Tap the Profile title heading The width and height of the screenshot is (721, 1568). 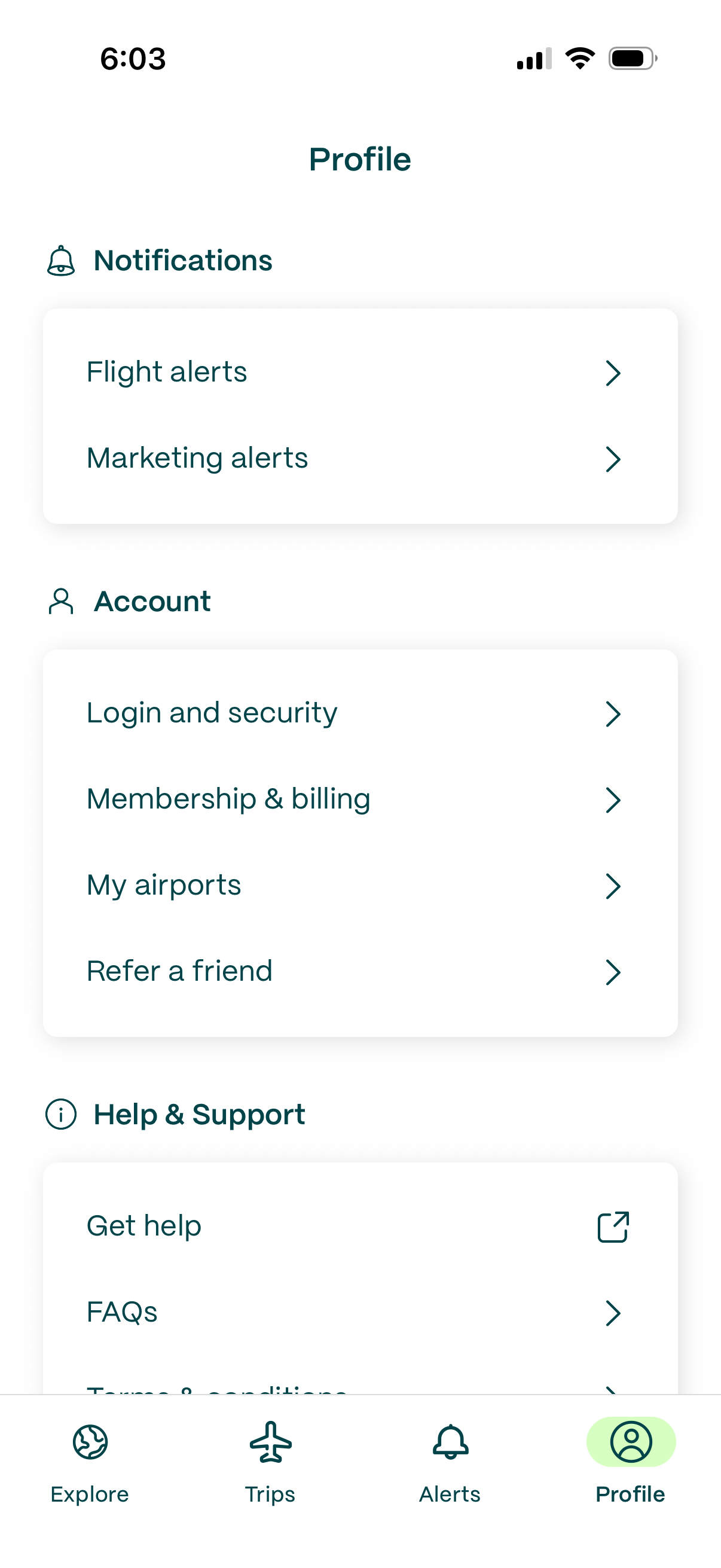(x=360, y=159)
